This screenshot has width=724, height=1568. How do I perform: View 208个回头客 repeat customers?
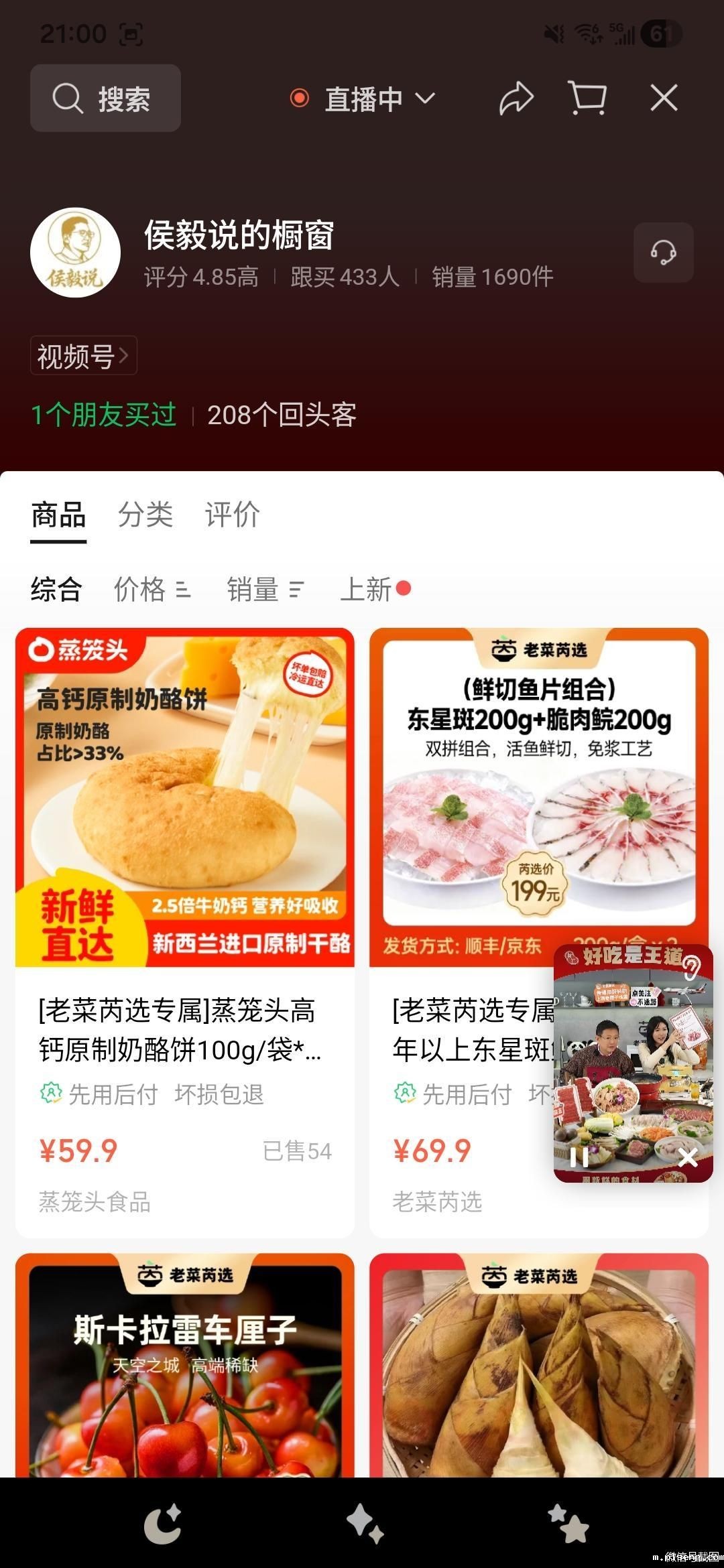[x=282, y=416]
